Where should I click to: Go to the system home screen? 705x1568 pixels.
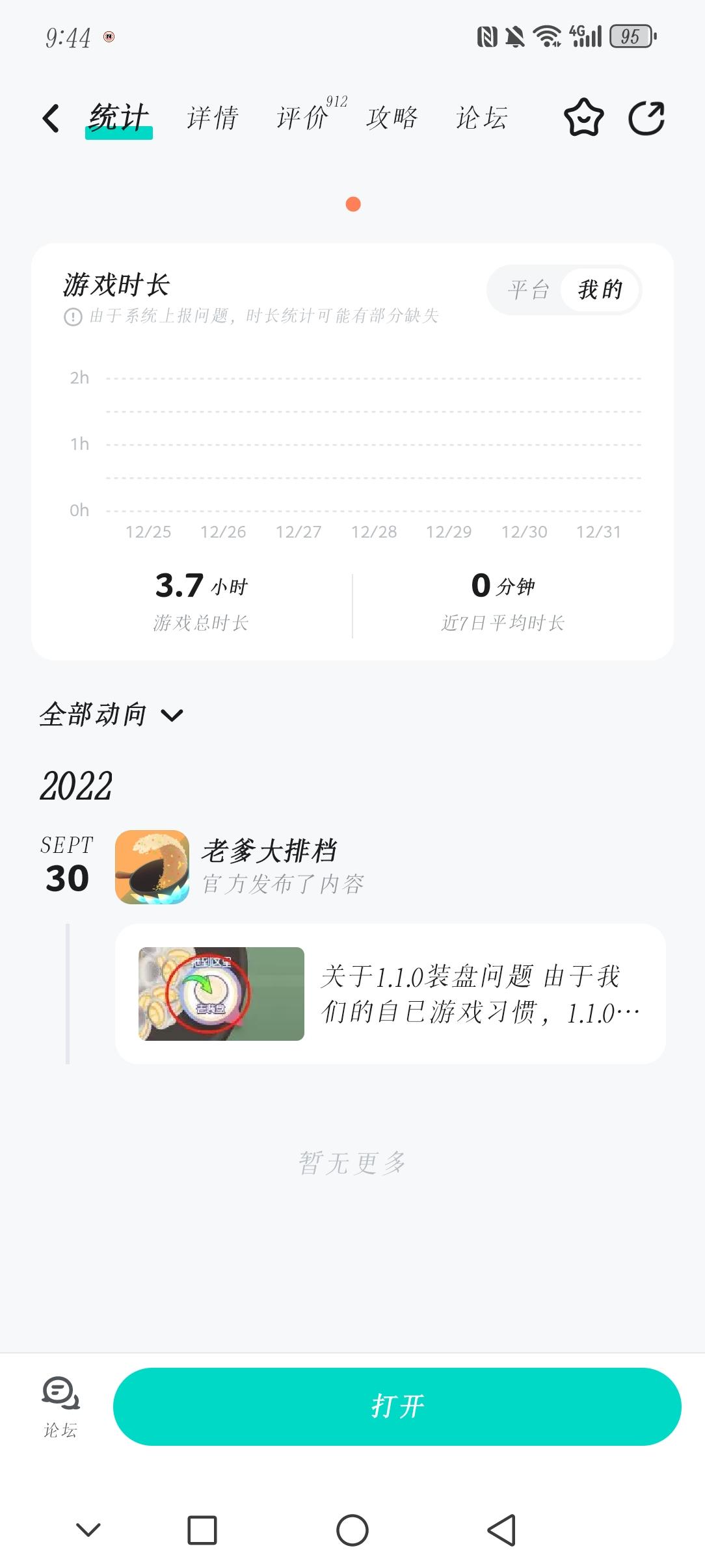(352, 1530)
